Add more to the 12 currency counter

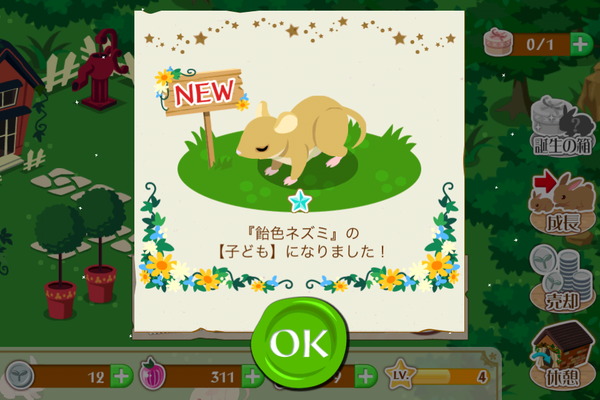click(x=122, y=377)
